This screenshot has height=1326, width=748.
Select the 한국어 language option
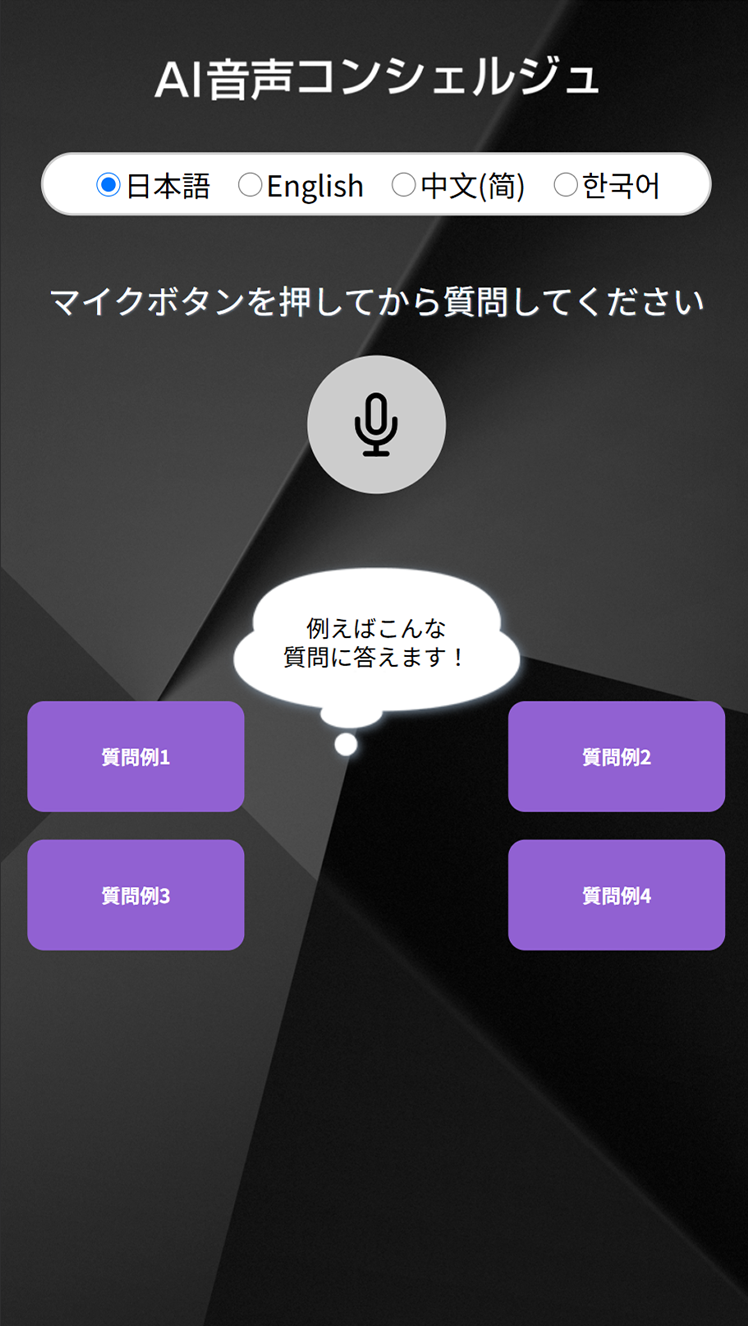[x=566, y=185]
